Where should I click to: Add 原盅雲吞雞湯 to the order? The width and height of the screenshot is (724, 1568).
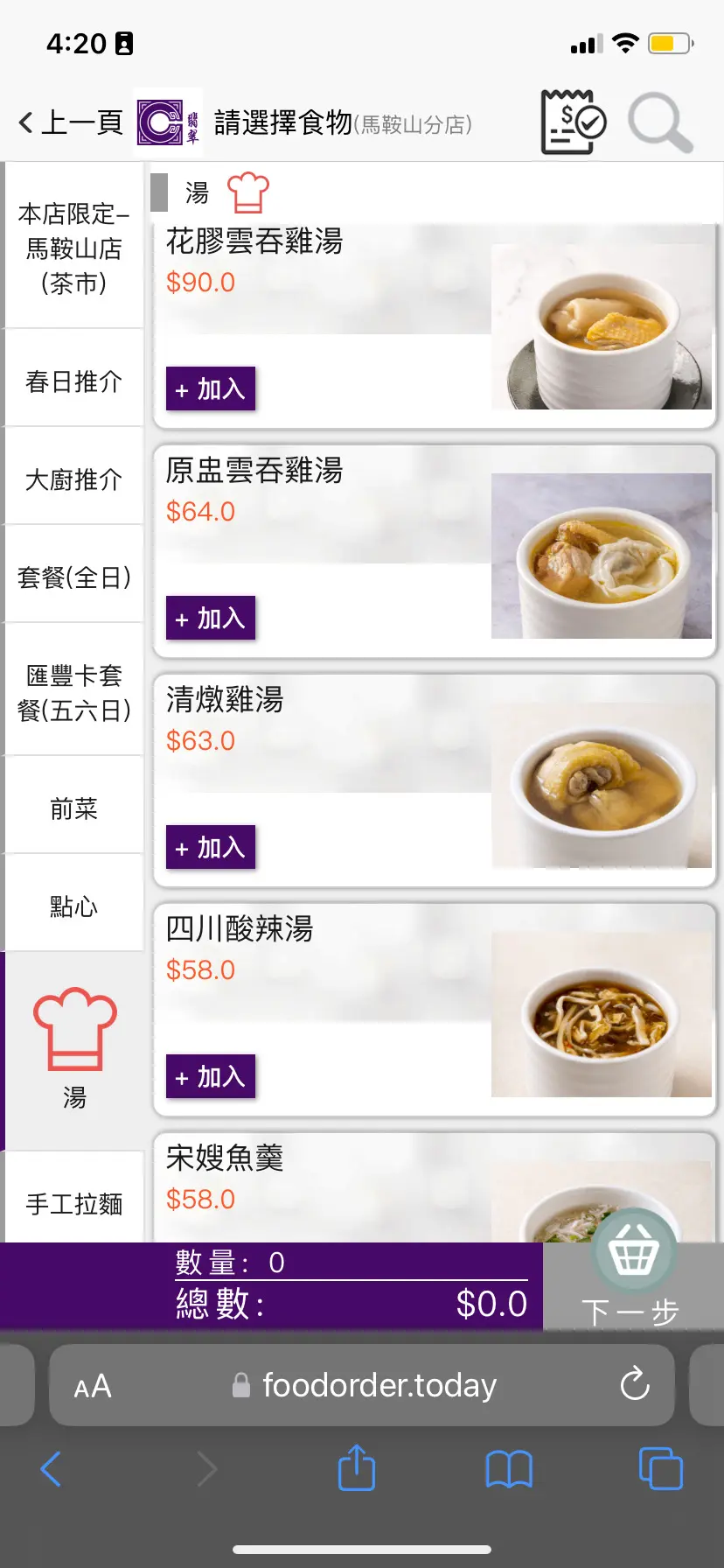click(x=211, y=618)
